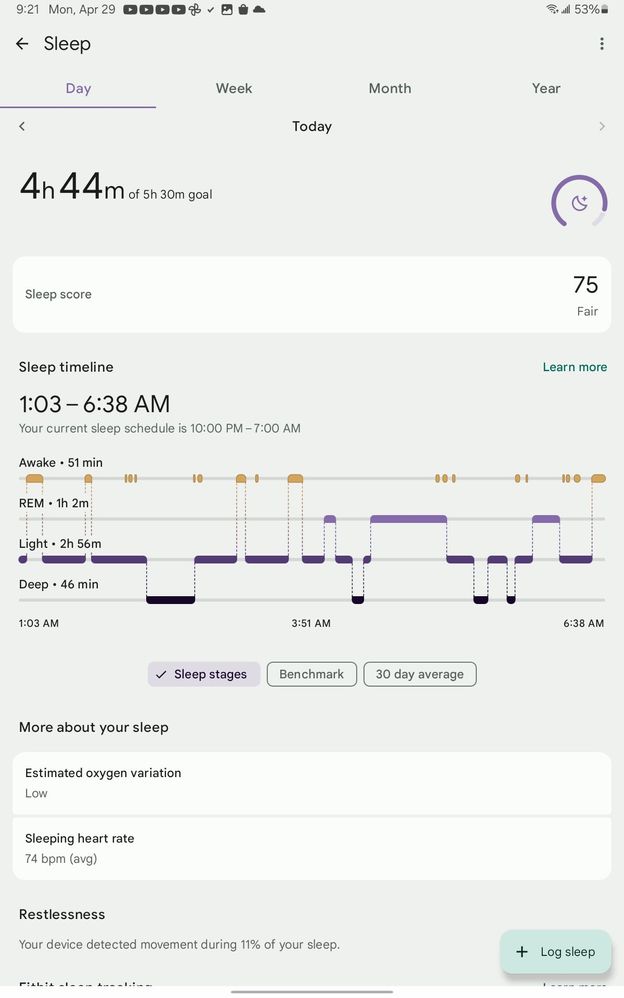Go to the previous day

(22, 126)
